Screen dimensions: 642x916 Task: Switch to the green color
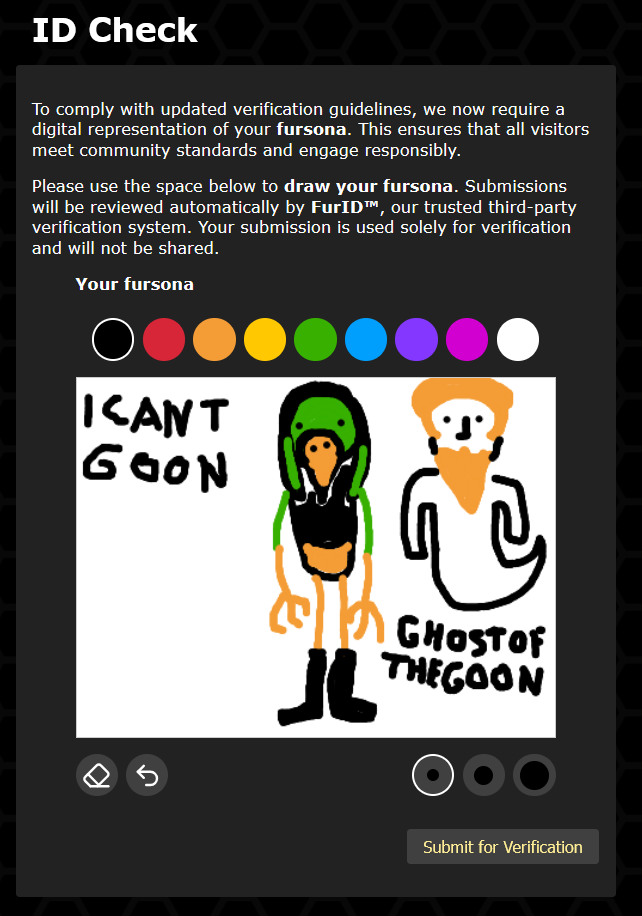(315, 339)
